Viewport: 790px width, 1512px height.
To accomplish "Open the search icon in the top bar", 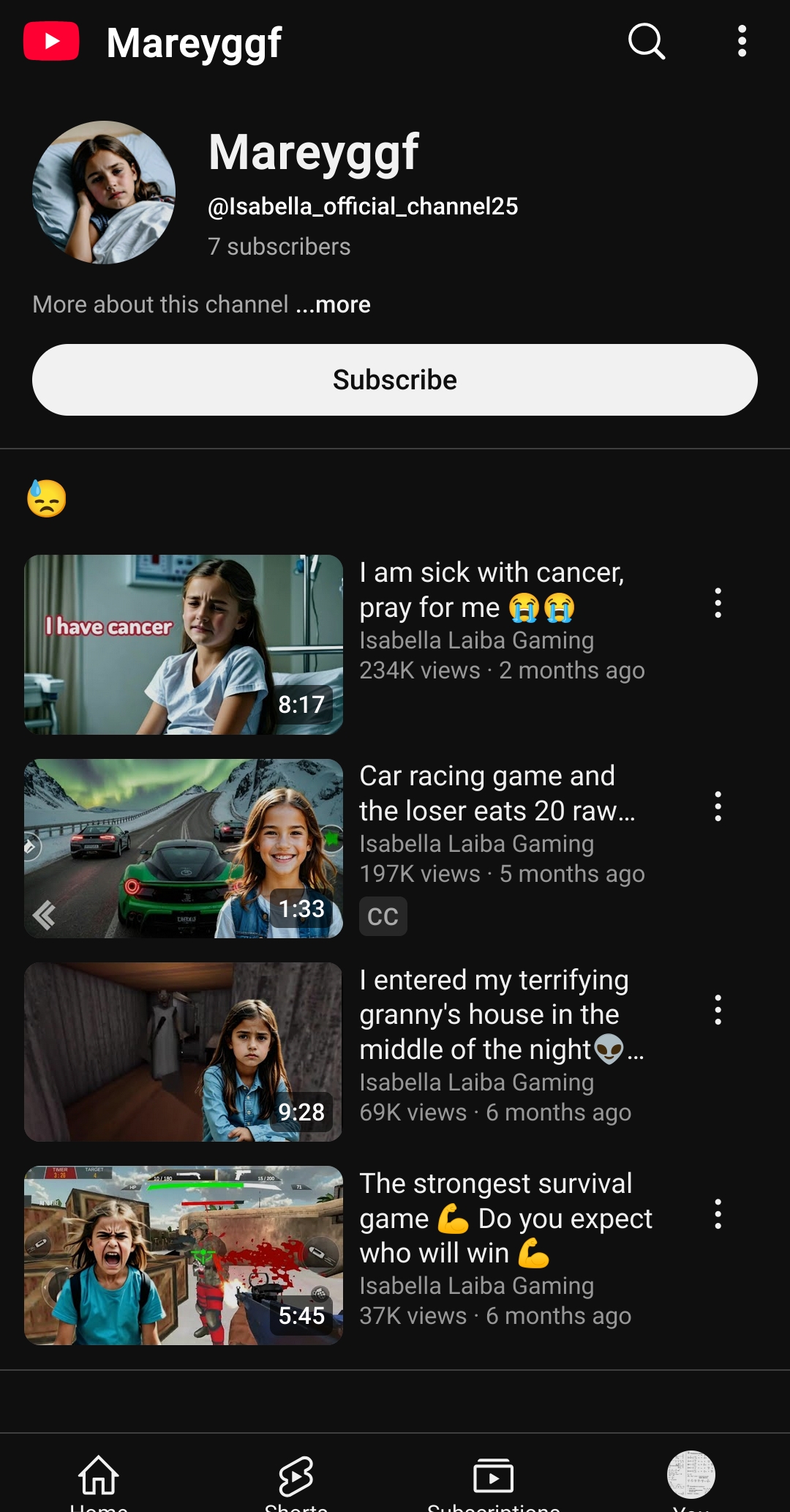I will click(647, 41).
